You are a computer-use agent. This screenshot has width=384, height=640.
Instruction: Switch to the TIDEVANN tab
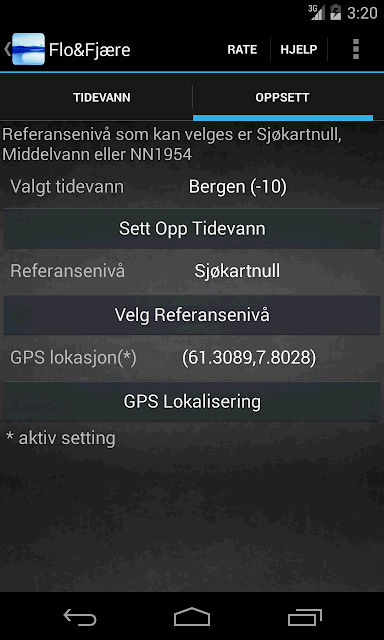[x=102, y=98]
